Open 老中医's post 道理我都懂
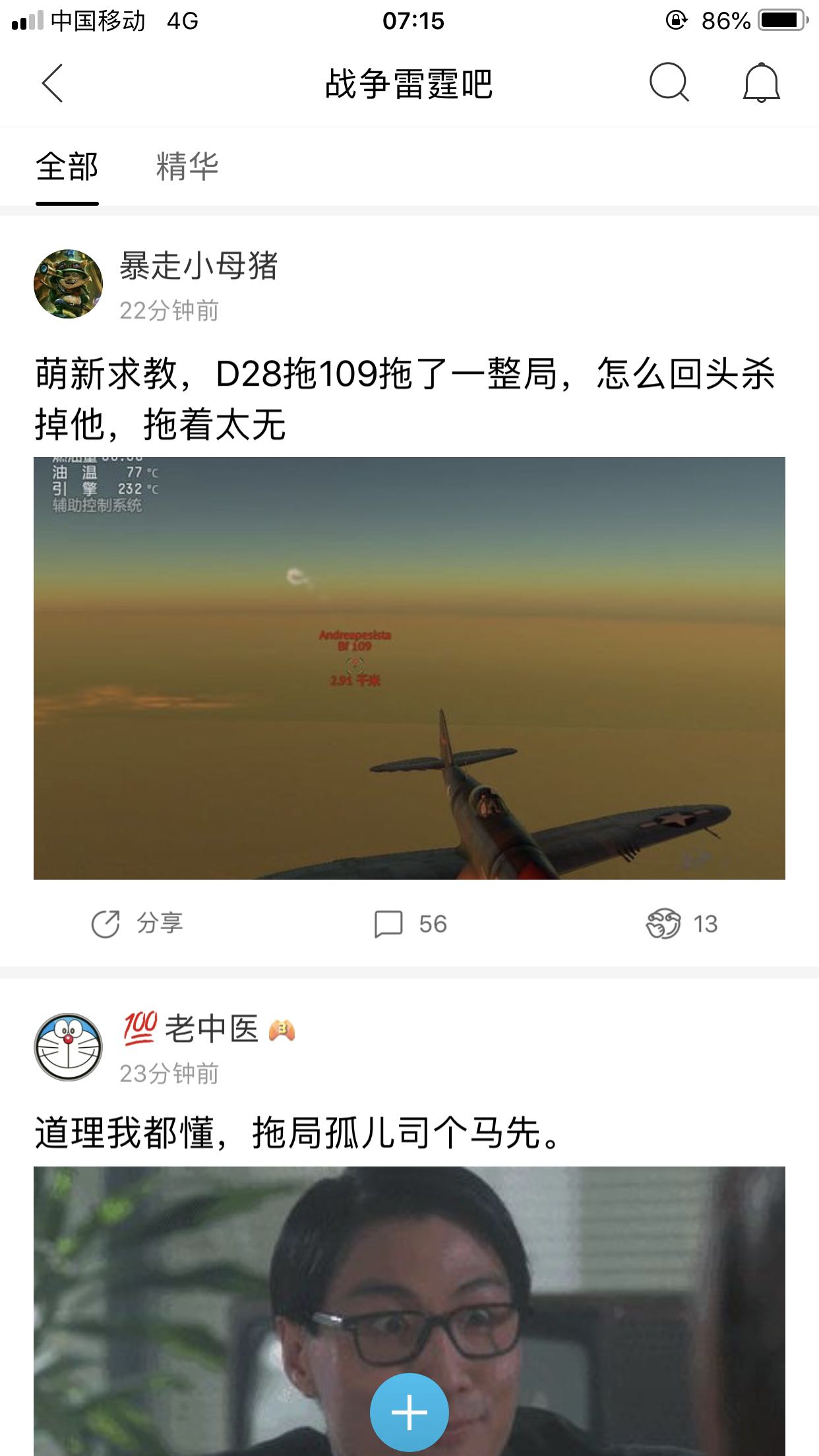 (298, 1133)
